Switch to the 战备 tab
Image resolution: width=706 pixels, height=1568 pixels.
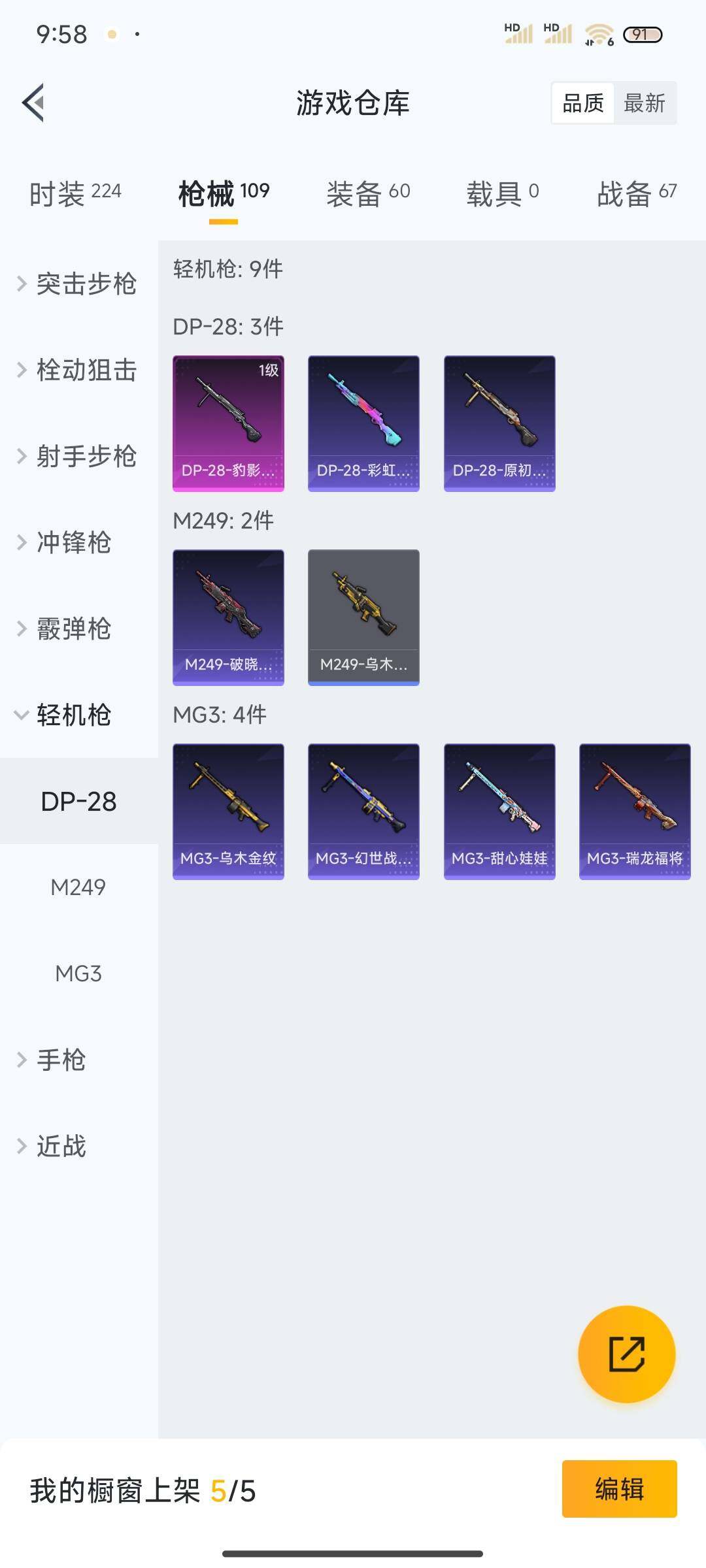point(636,193)
